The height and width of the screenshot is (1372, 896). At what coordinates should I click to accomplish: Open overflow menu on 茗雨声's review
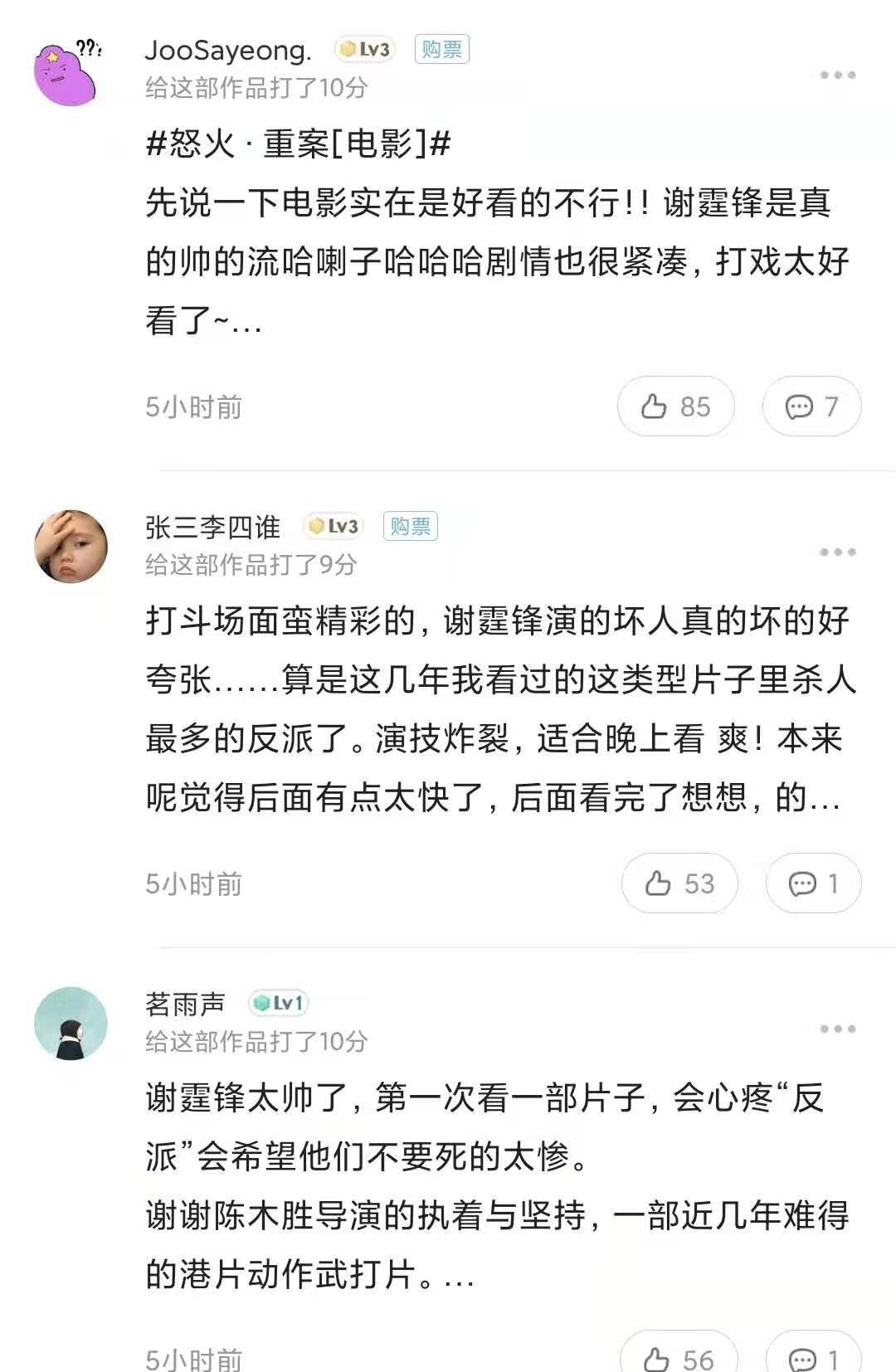click(x=837, y=1029)
